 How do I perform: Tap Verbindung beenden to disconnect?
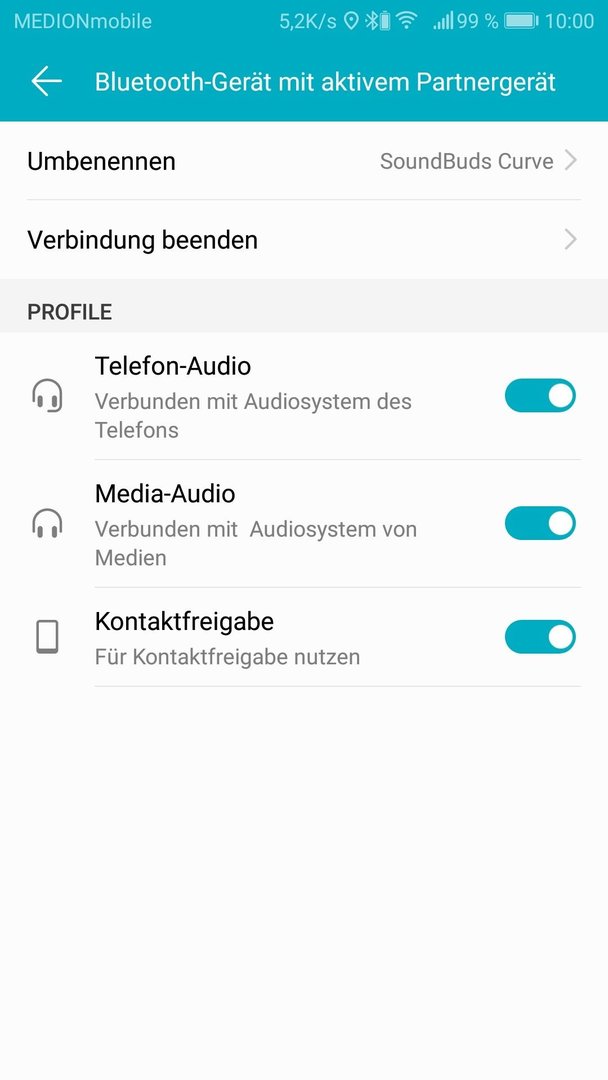tap(304, 240)
